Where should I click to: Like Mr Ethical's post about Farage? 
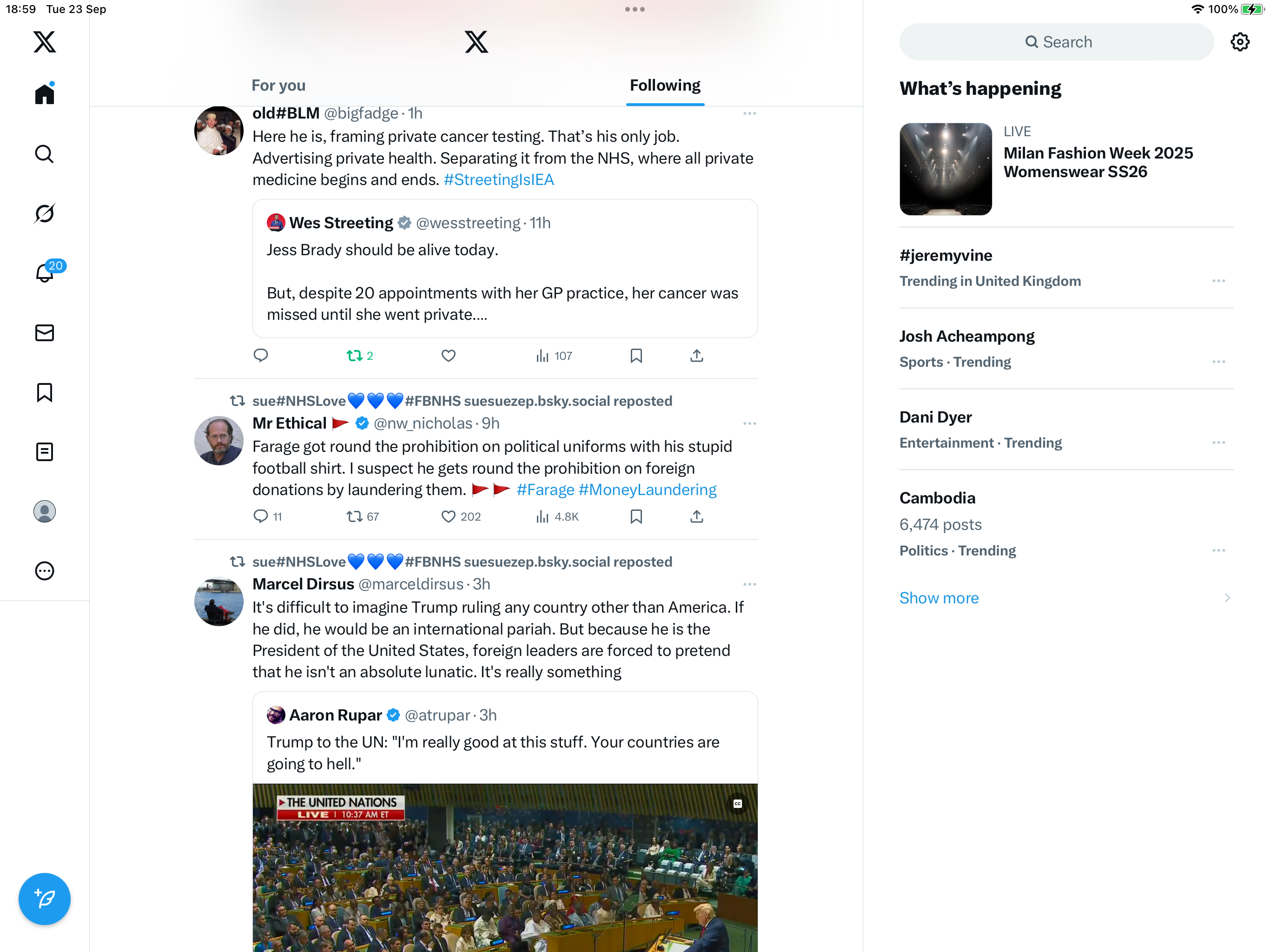click(x=449, y=517)
